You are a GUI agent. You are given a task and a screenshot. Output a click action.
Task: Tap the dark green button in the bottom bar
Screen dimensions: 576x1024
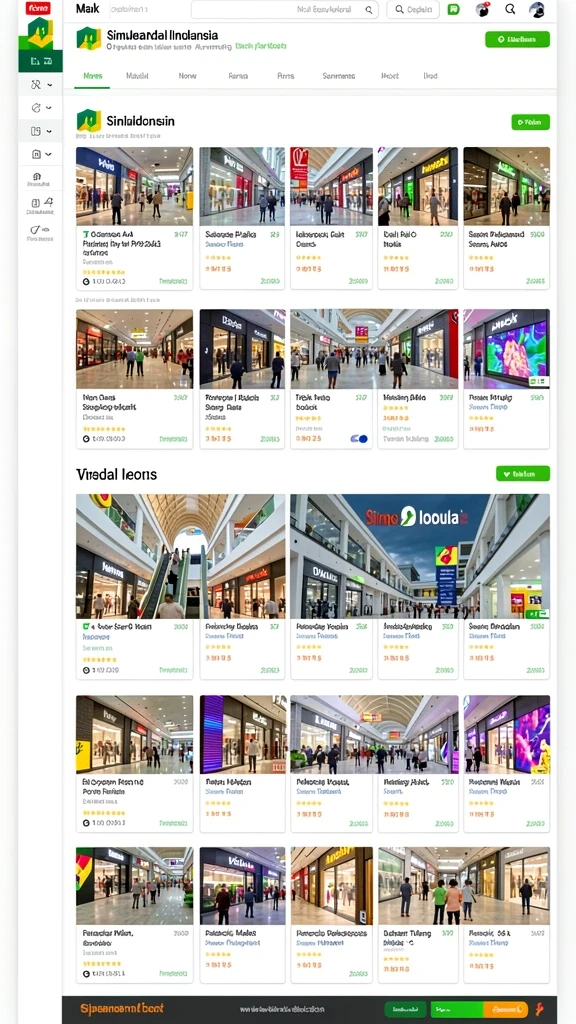pyautogui.click(x=406, y=1009)
